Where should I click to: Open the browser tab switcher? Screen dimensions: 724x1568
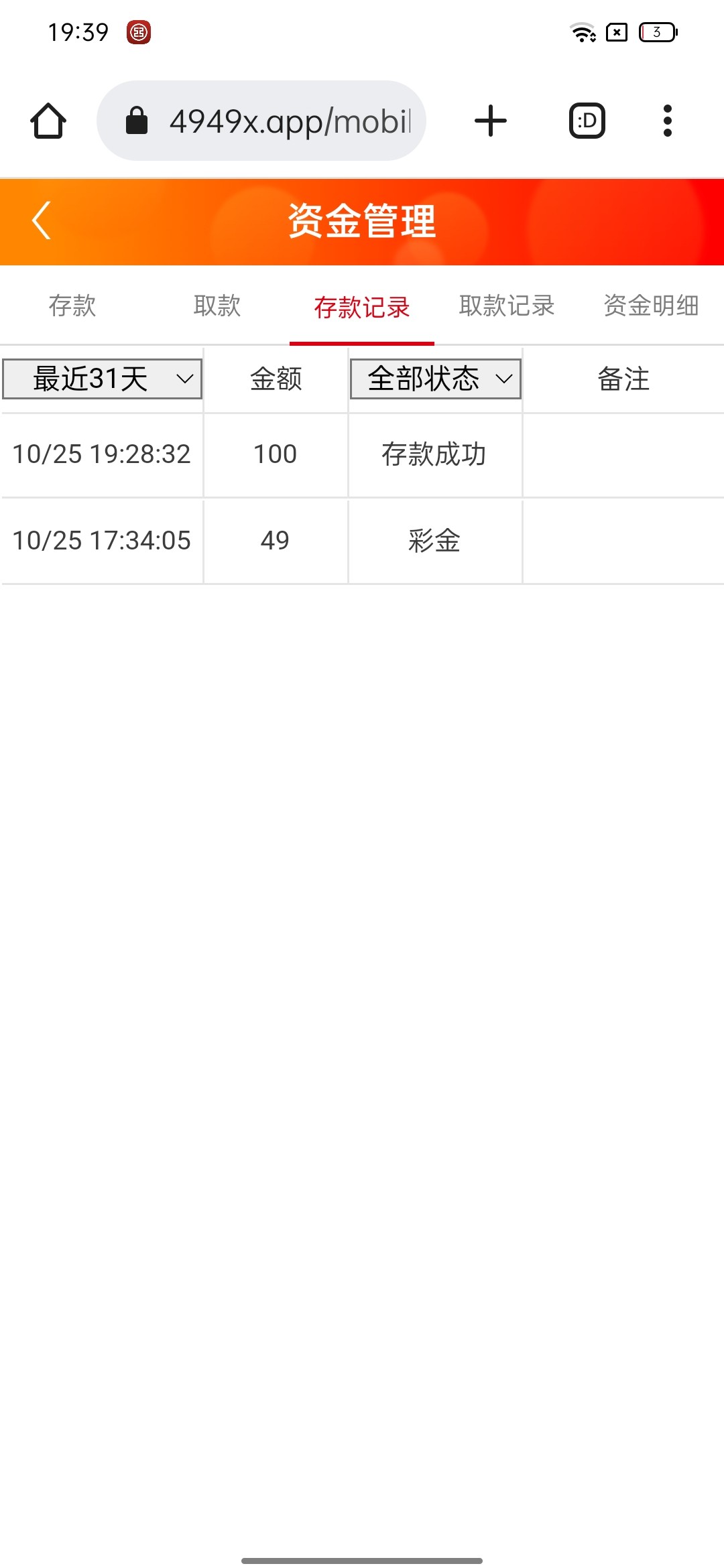click(587, 121)
